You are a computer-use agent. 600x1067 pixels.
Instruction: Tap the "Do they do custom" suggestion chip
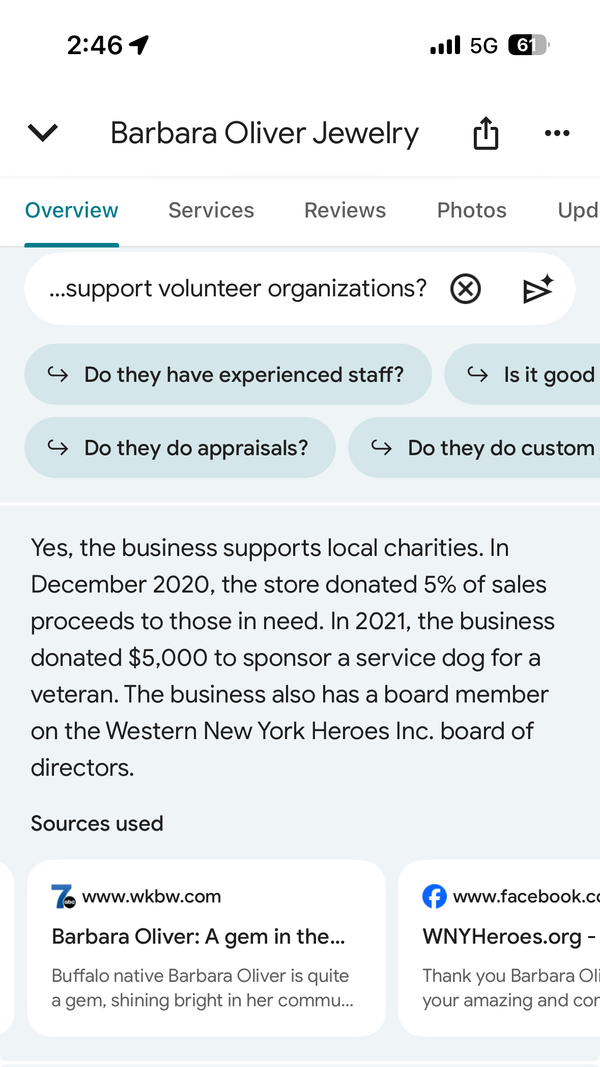474,448
